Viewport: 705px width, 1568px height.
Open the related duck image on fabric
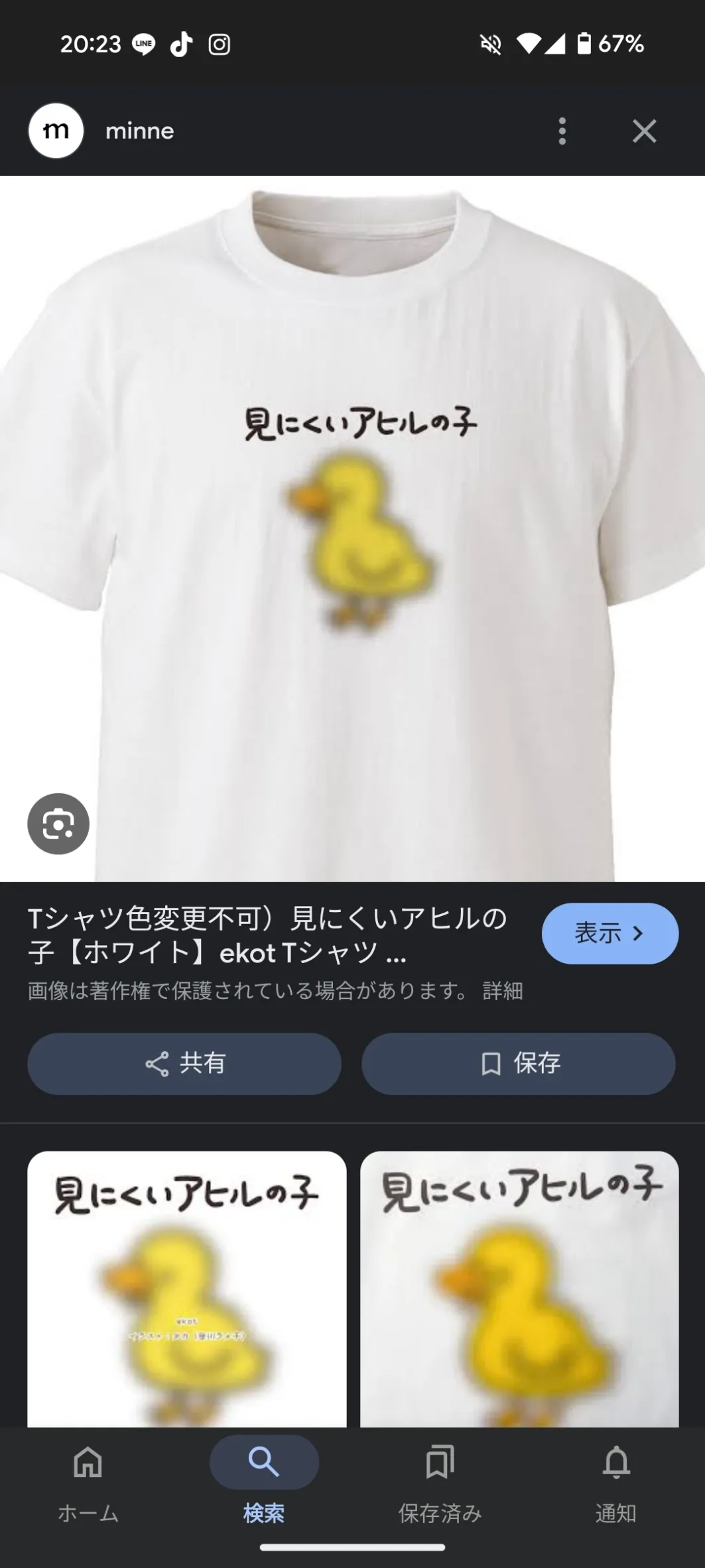pos(519,1289)
